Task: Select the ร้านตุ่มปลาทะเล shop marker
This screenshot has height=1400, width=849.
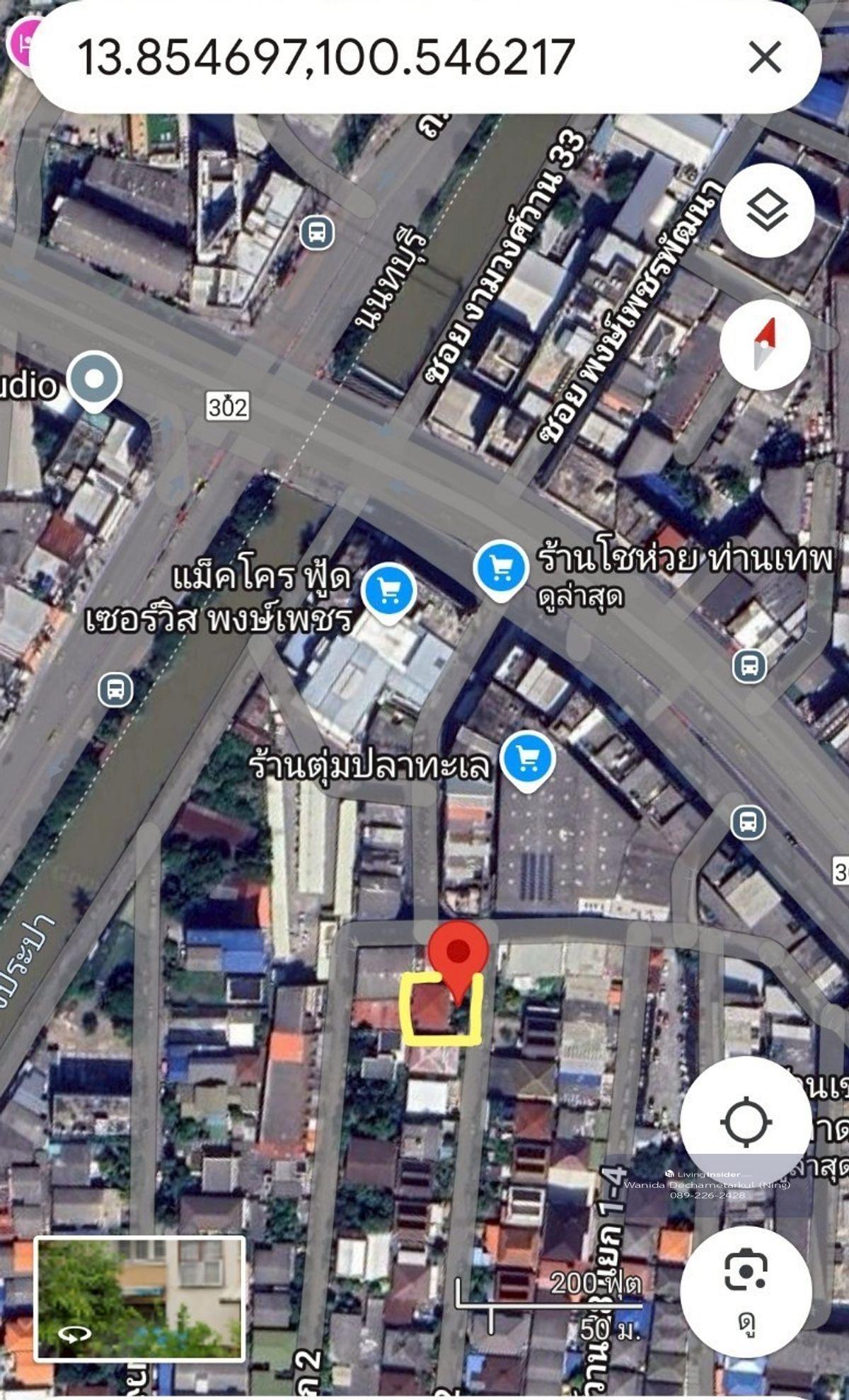Action: (x=527, y=759)
